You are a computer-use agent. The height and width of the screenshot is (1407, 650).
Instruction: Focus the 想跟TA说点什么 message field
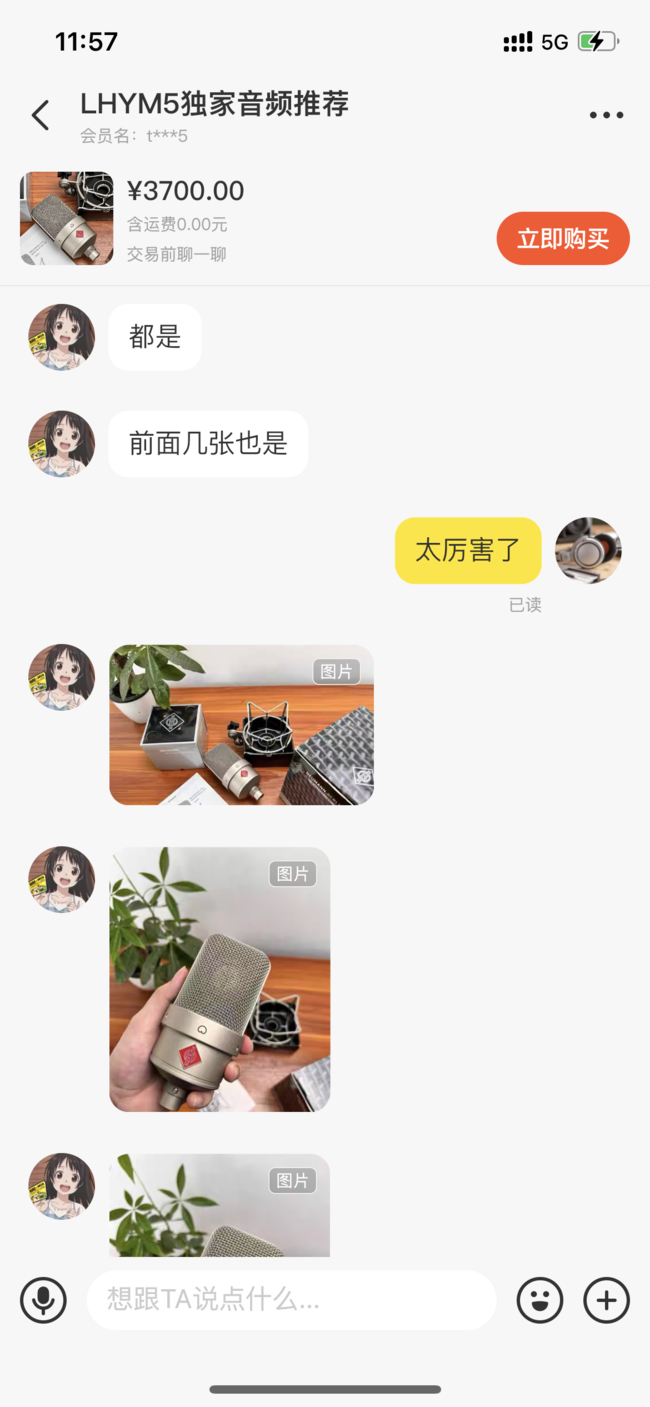click(x=291, y=1300)
